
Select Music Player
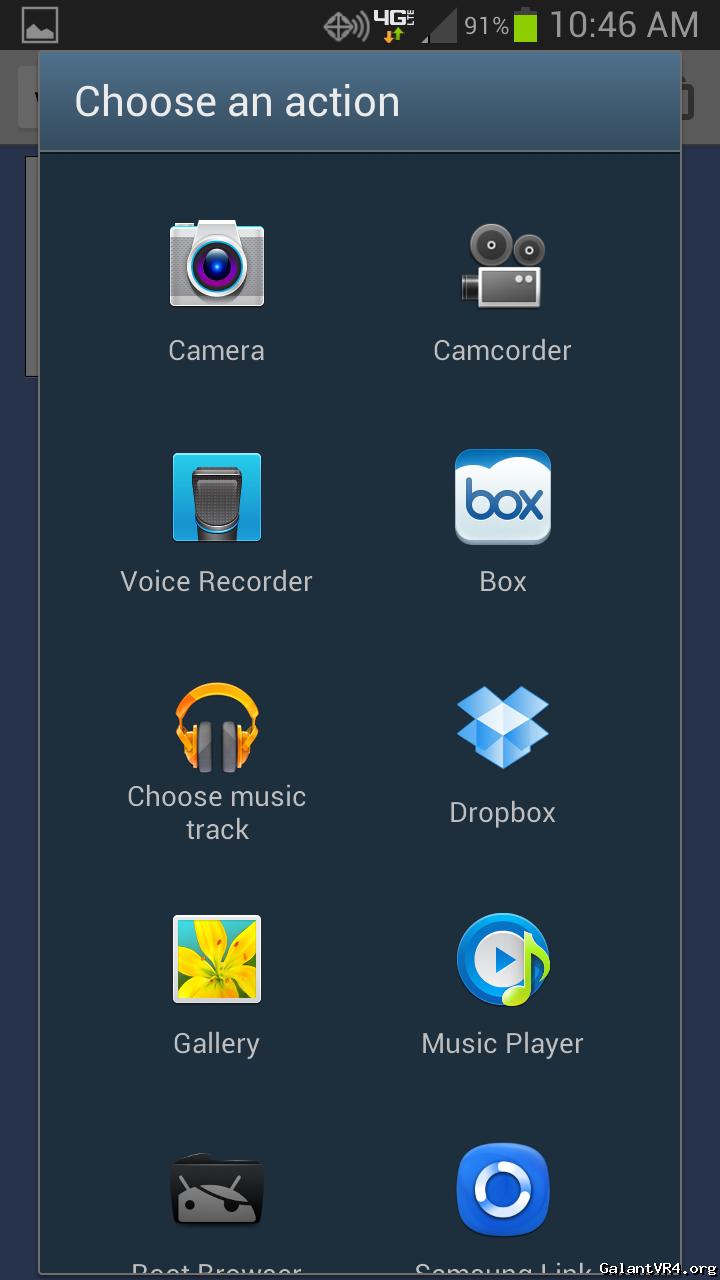[503, 983]
